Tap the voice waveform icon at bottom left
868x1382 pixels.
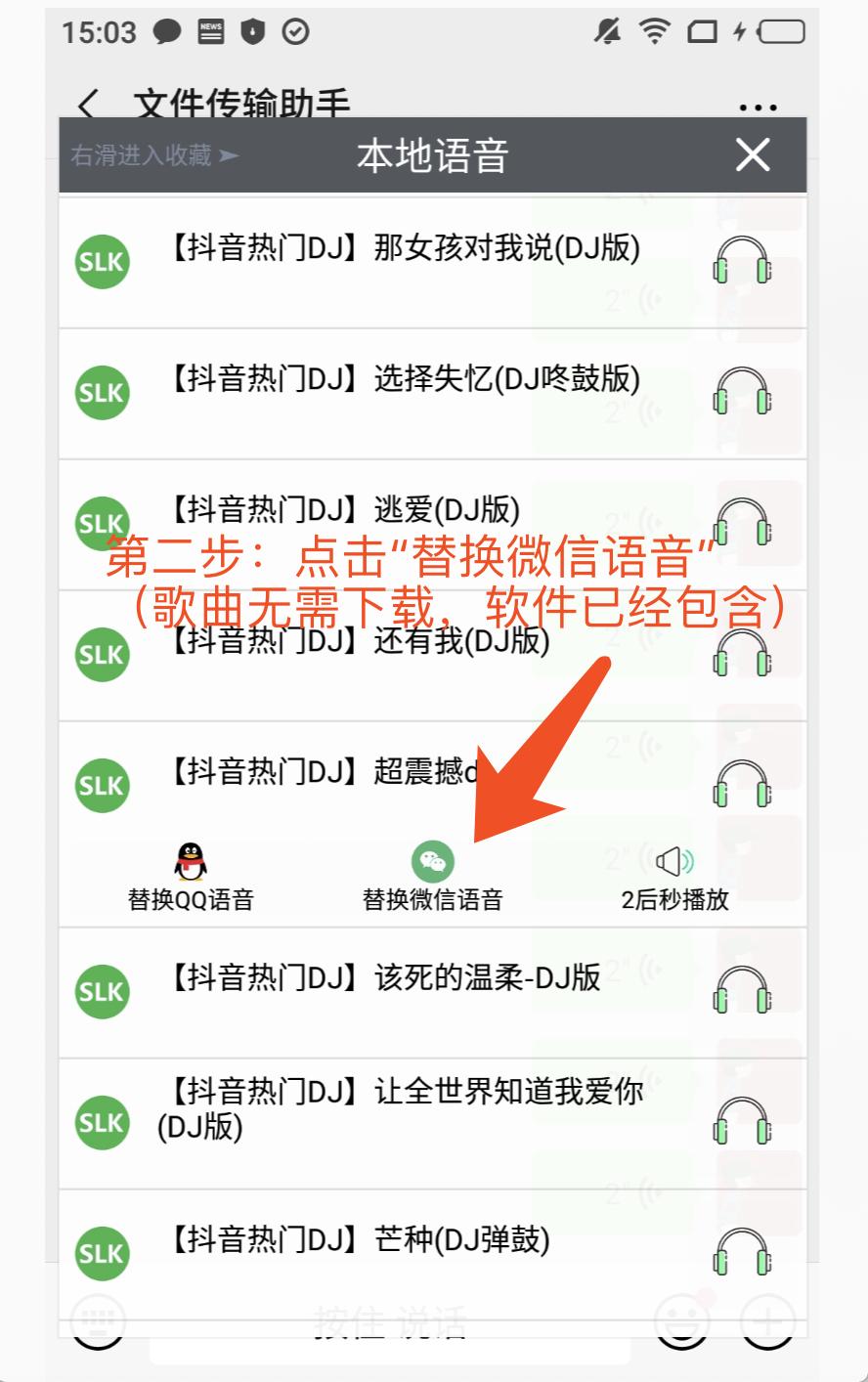[97, 1319]
